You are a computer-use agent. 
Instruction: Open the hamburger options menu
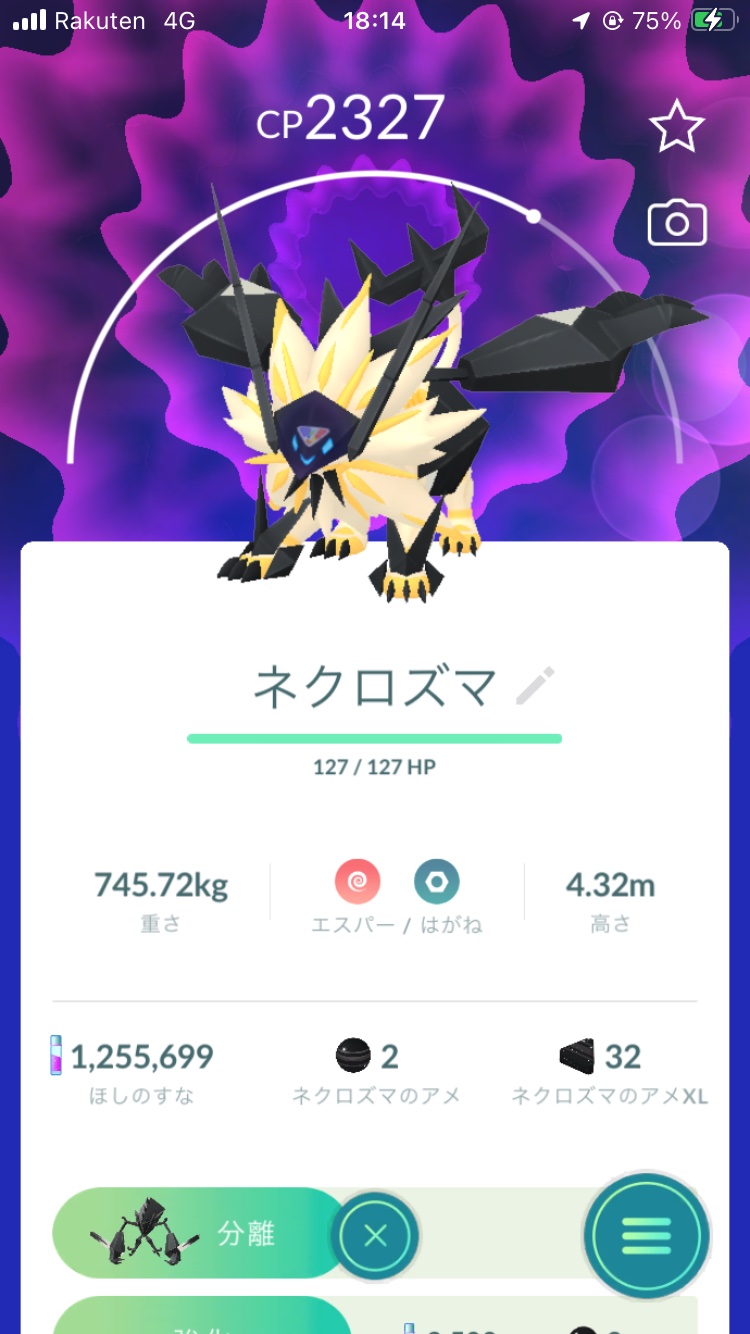point(646,1236)
